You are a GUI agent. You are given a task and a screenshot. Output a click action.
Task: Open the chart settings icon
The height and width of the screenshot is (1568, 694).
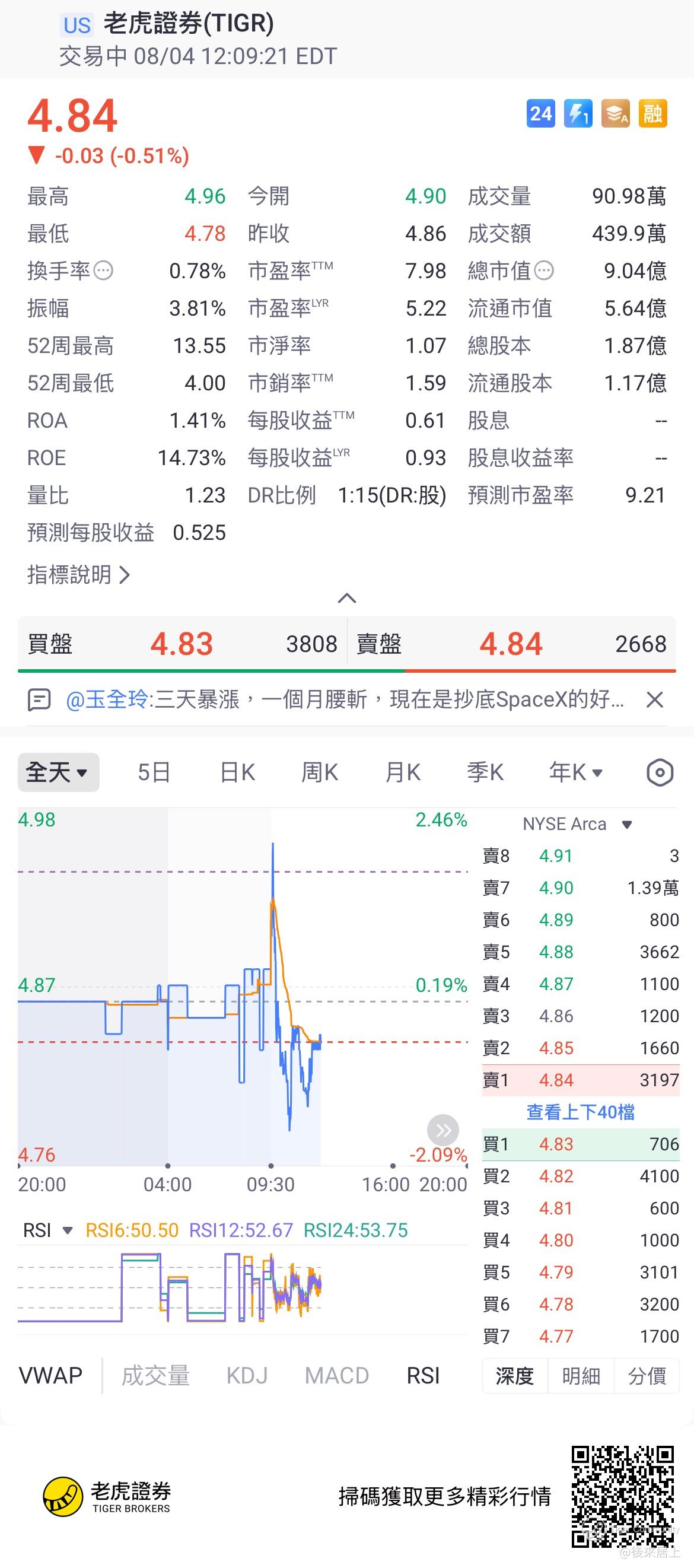coord(660,772)
